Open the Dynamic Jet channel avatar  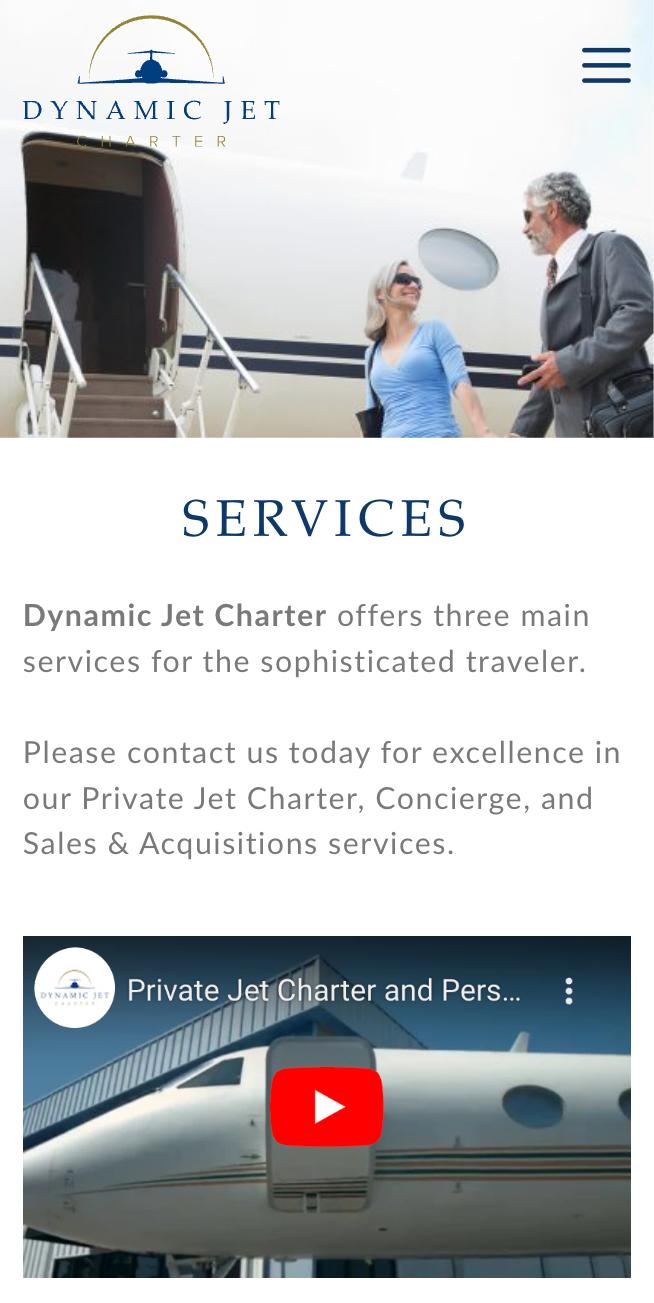pyautogui.click(x=74, y=988)
